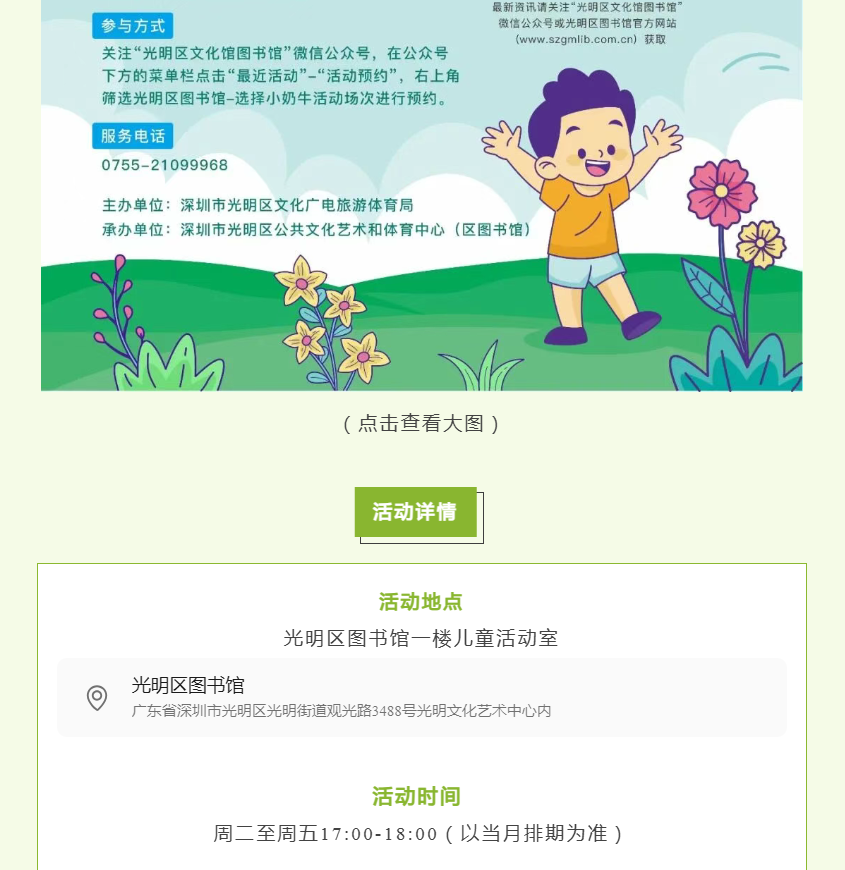The height and width of the screenshot is (870, 845).
Task: Open 光明区图书馆 location card
Action: (x=421, y=697)
